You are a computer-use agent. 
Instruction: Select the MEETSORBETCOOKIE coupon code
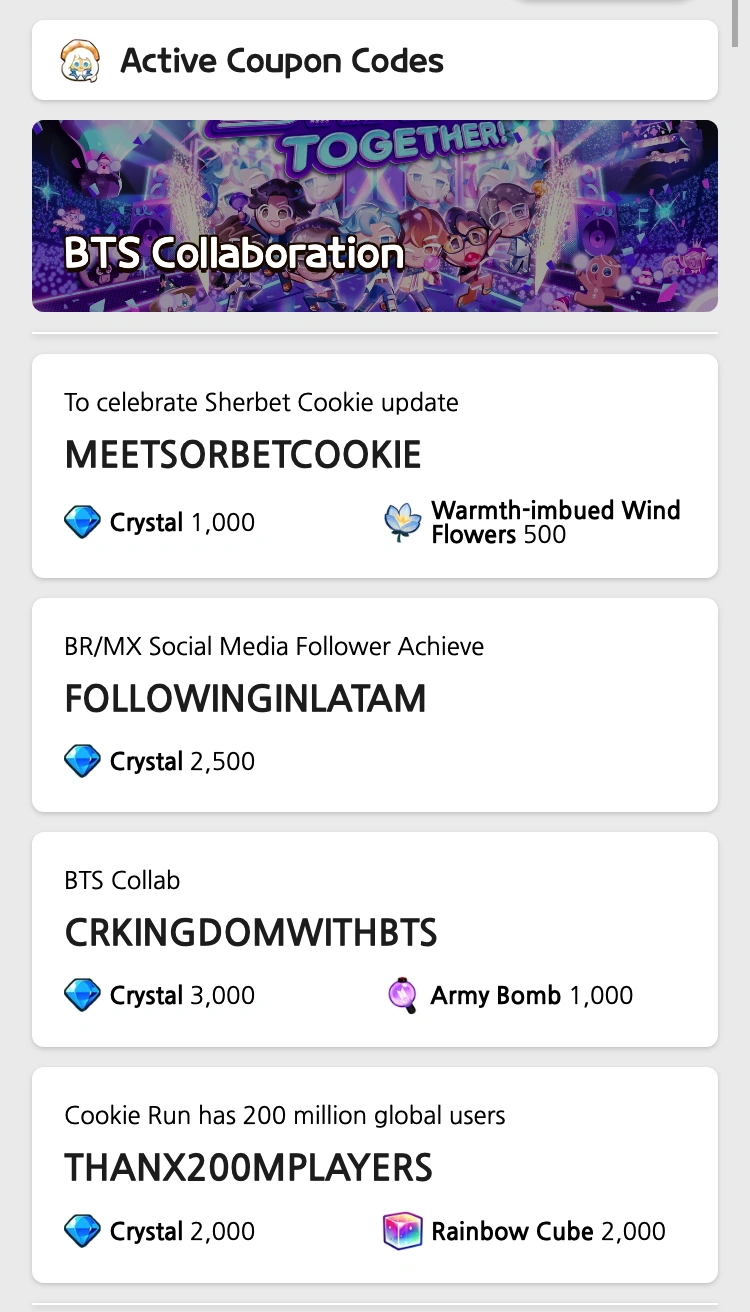pyautogui.click(x=242, y=454)
